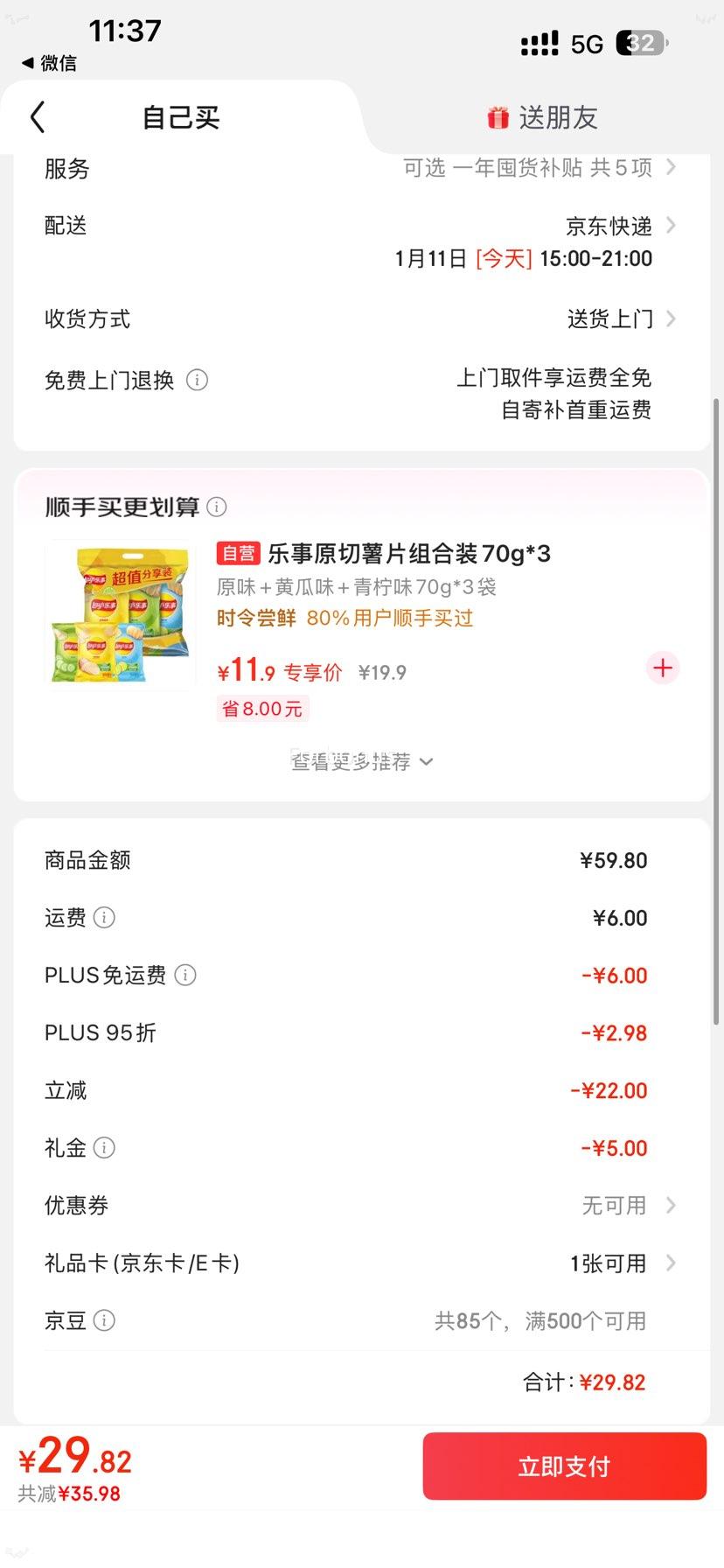Tap the 自营 tag on the chips product
This screenshot has width=724, height=1568.
coord(238,553)
